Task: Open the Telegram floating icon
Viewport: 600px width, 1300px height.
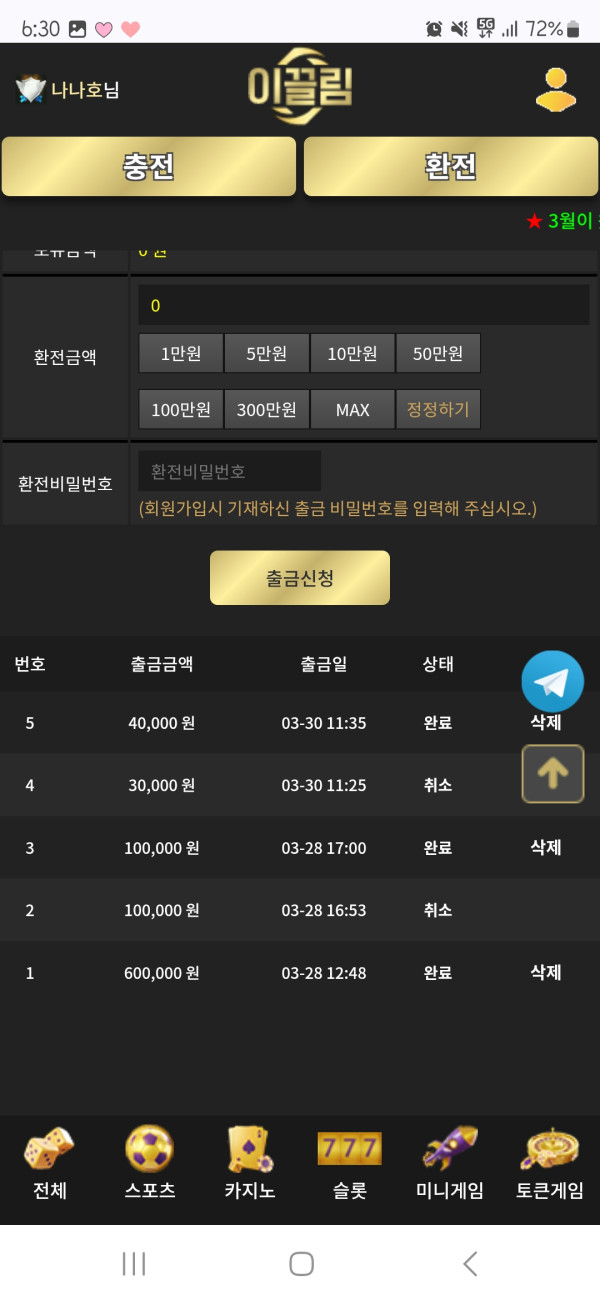Action: [552, 681]
